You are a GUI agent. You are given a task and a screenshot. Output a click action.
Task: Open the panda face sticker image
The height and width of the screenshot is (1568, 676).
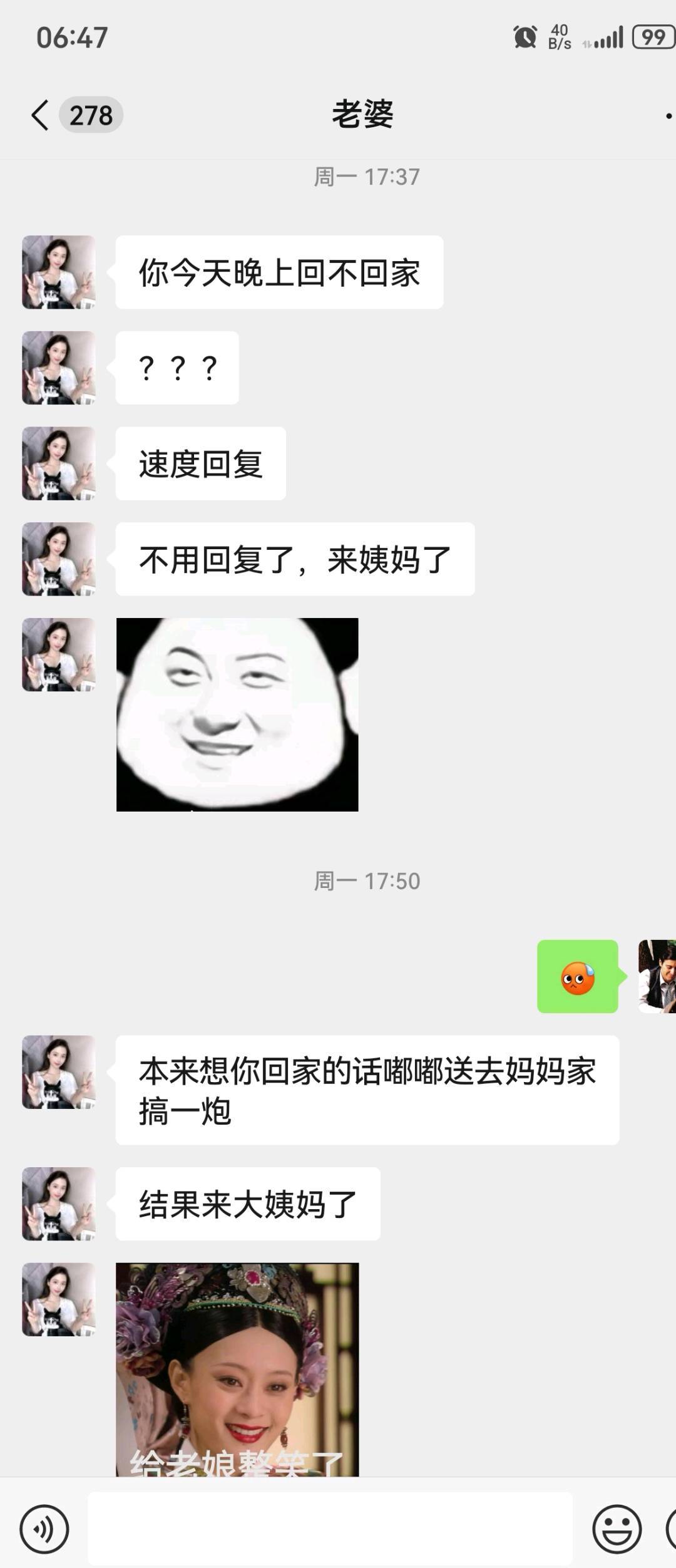pyautogui.click(x=237, y=714)
